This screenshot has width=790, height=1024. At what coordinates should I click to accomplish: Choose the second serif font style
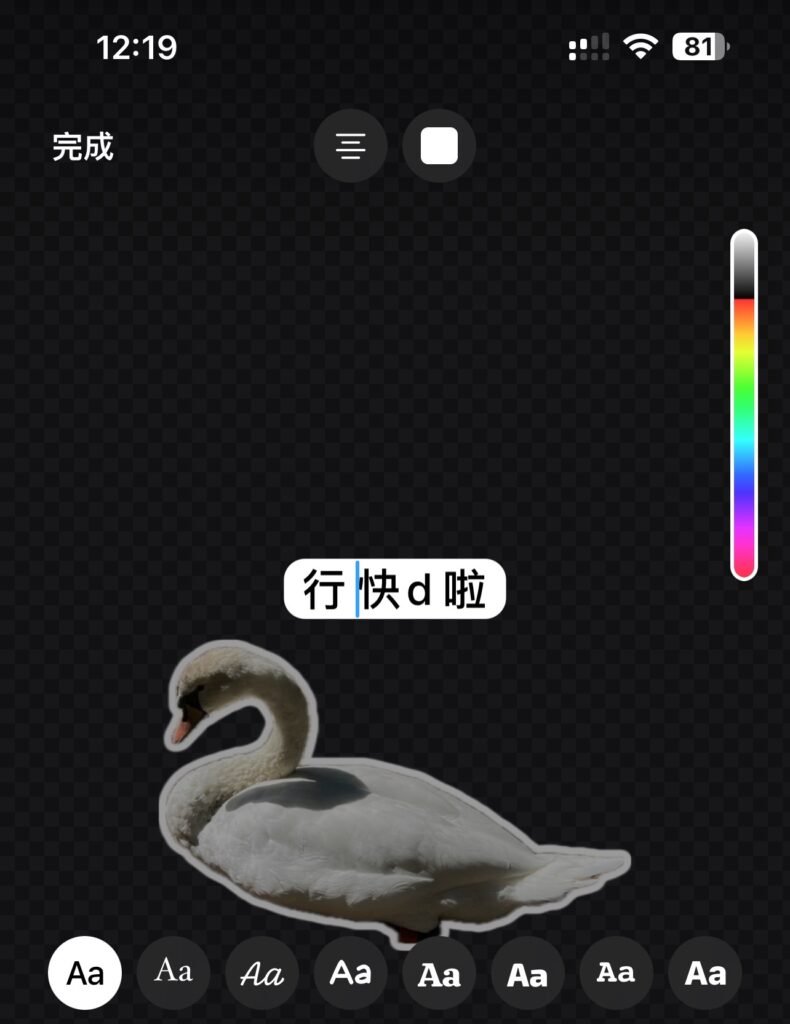tap(173, 972)
